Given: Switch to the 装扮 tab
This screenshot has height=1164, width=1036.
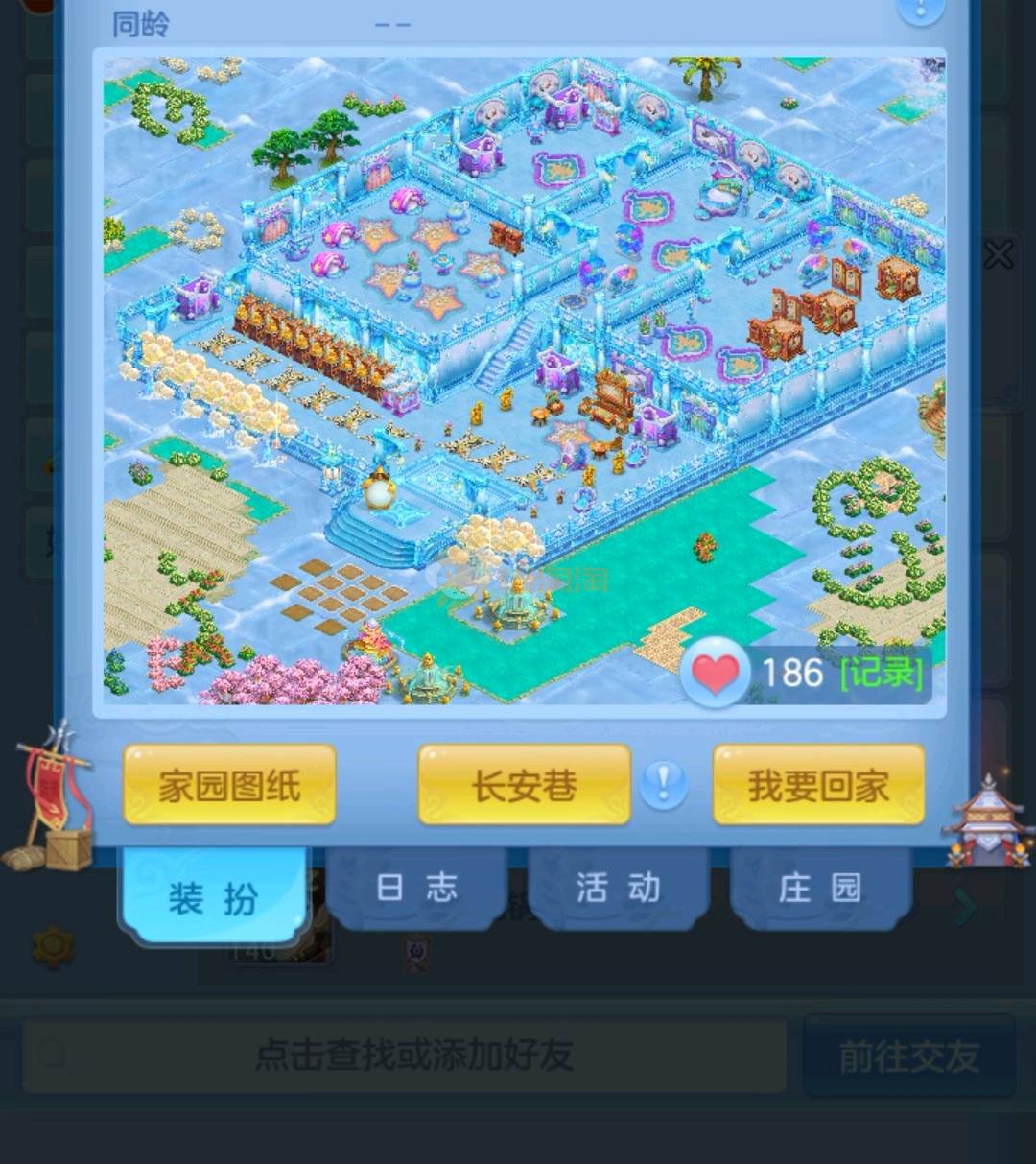Looking at the screenshot, I should pos(213,898).
